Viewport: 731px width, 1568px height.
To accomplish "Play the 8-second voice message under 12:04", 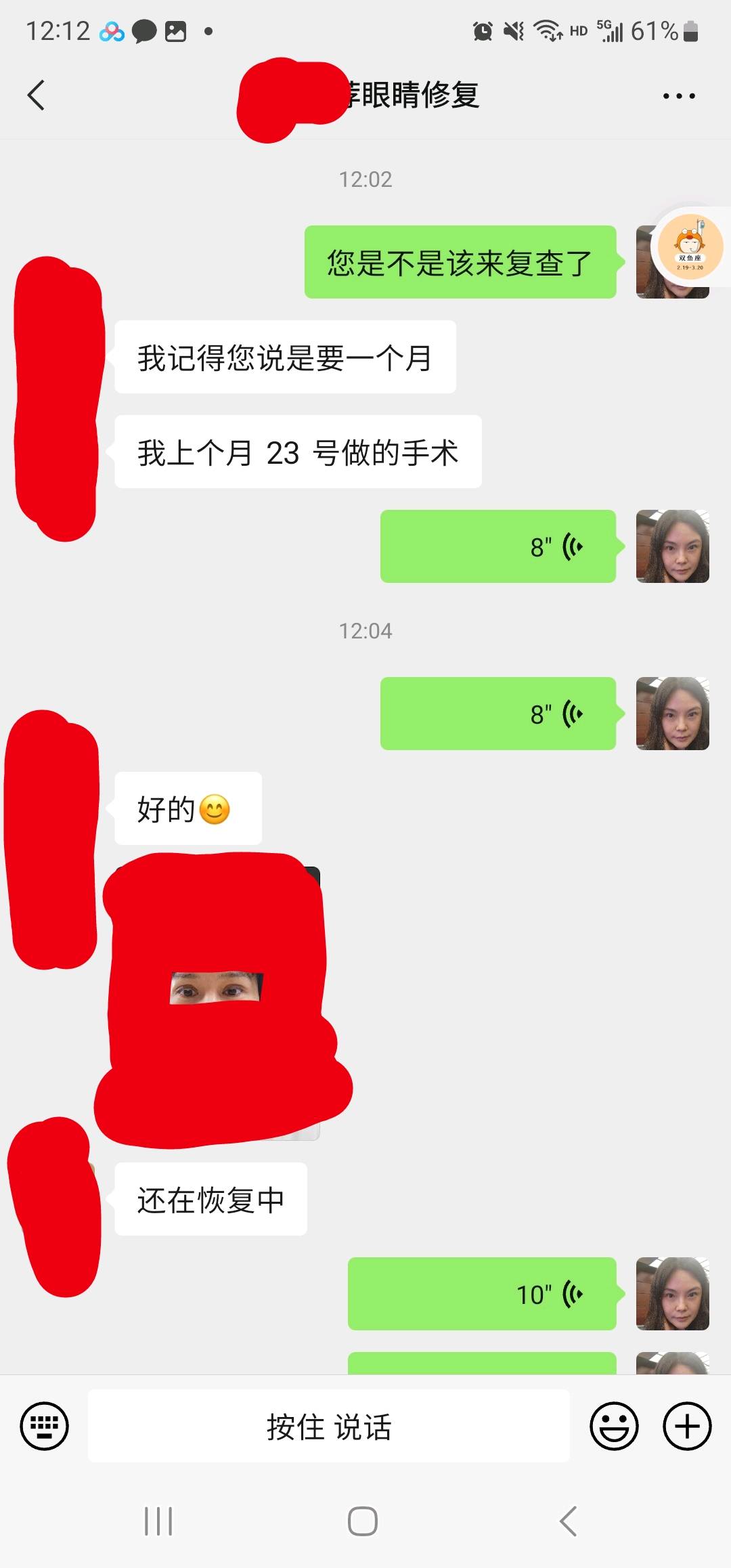I will pos(498,714).
